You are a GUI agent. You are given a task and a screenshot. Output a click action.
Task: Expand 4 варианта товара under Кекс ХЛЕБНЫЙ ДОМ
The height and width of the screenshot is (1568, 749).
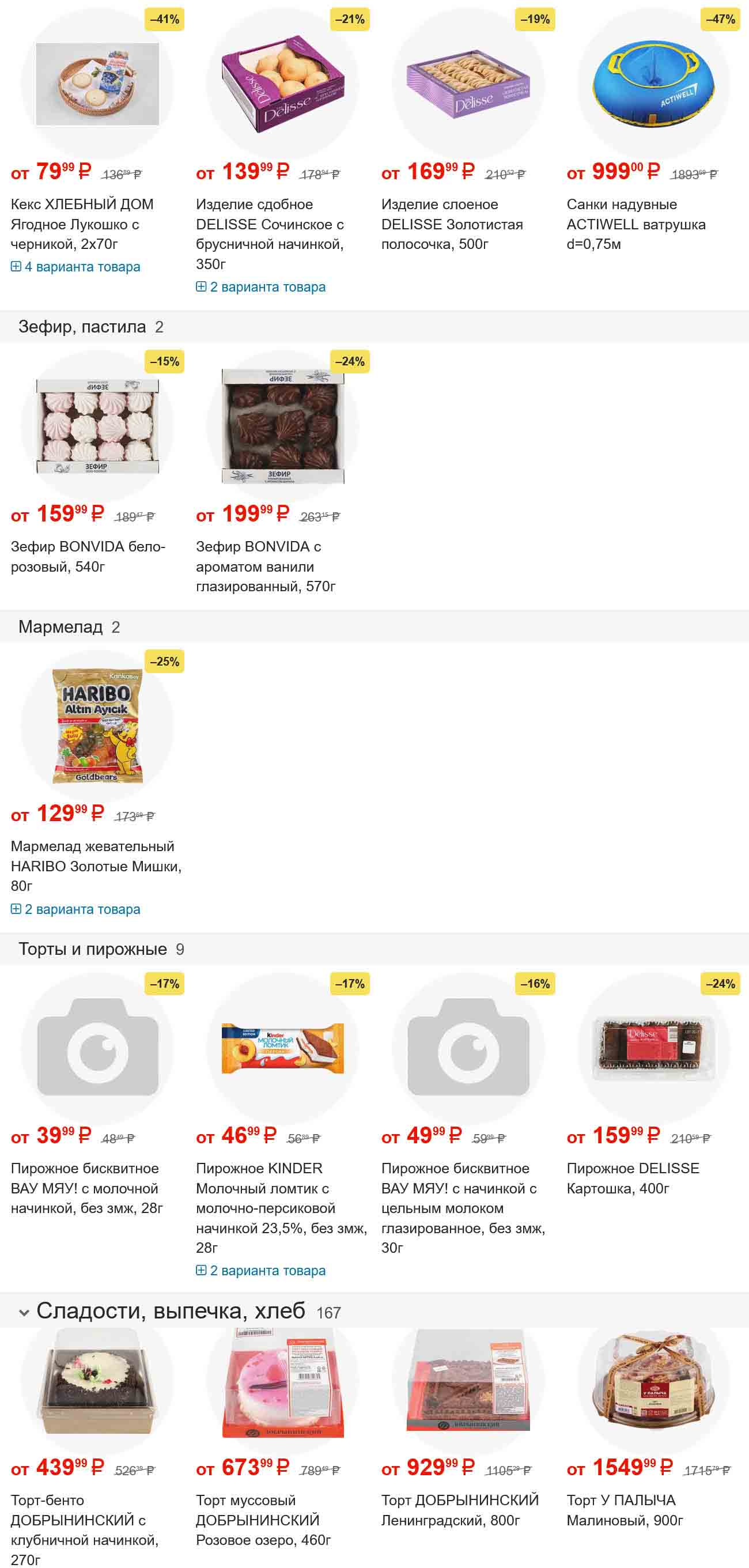75,267
